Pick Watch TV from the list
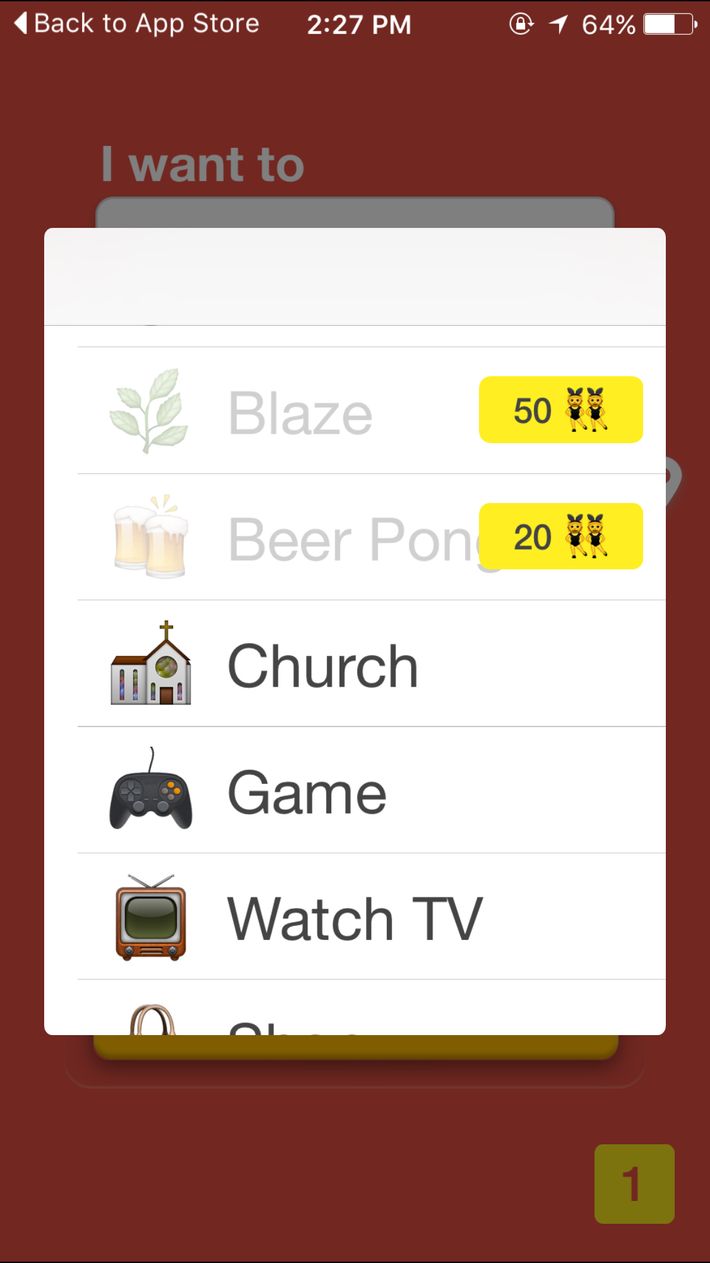 coord(371,917)
